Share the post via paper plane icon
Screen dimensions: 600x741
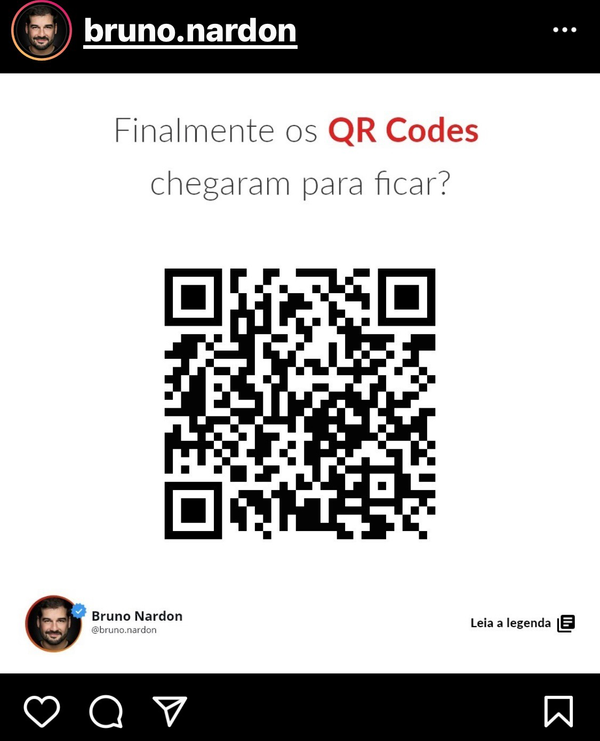tap(170, 710)
